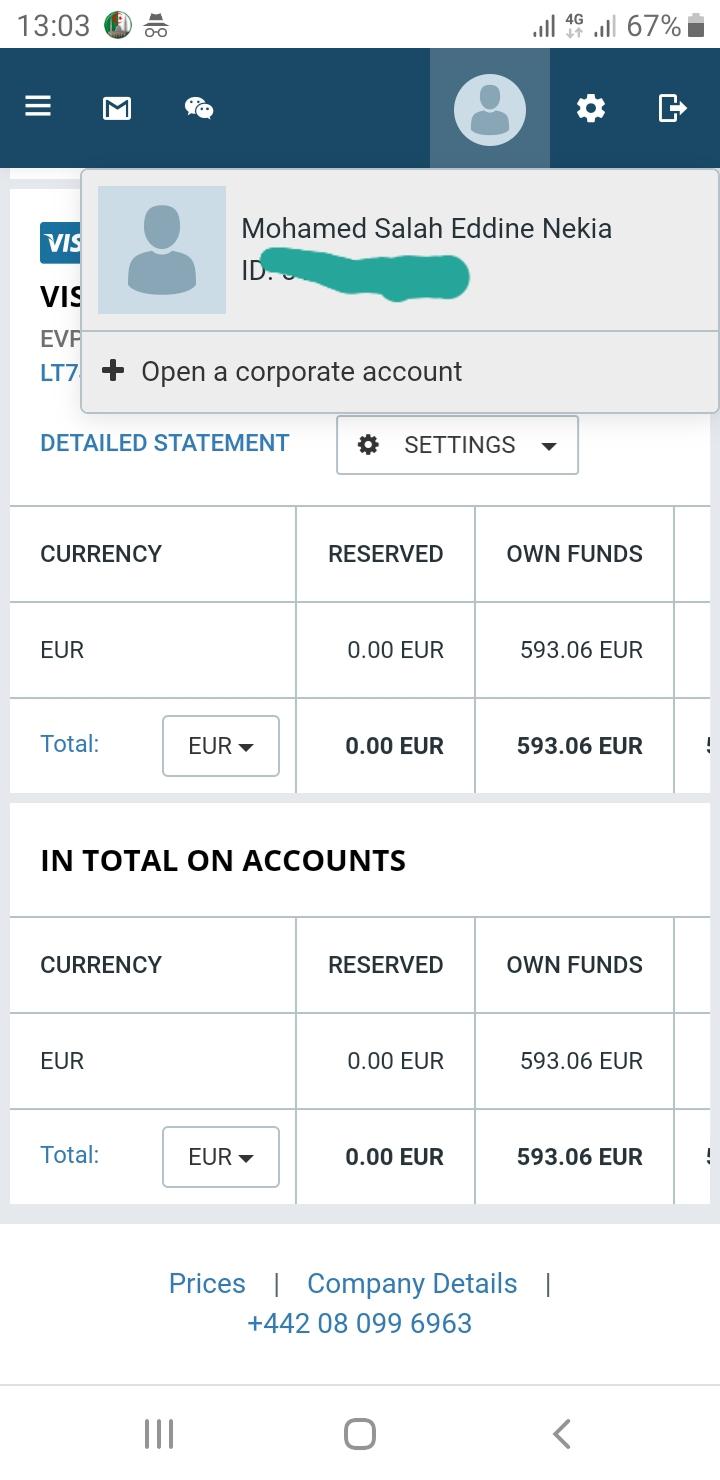720x1480 pixels.
Task: Open the Prices link
Action: [x=207, y=1284]
